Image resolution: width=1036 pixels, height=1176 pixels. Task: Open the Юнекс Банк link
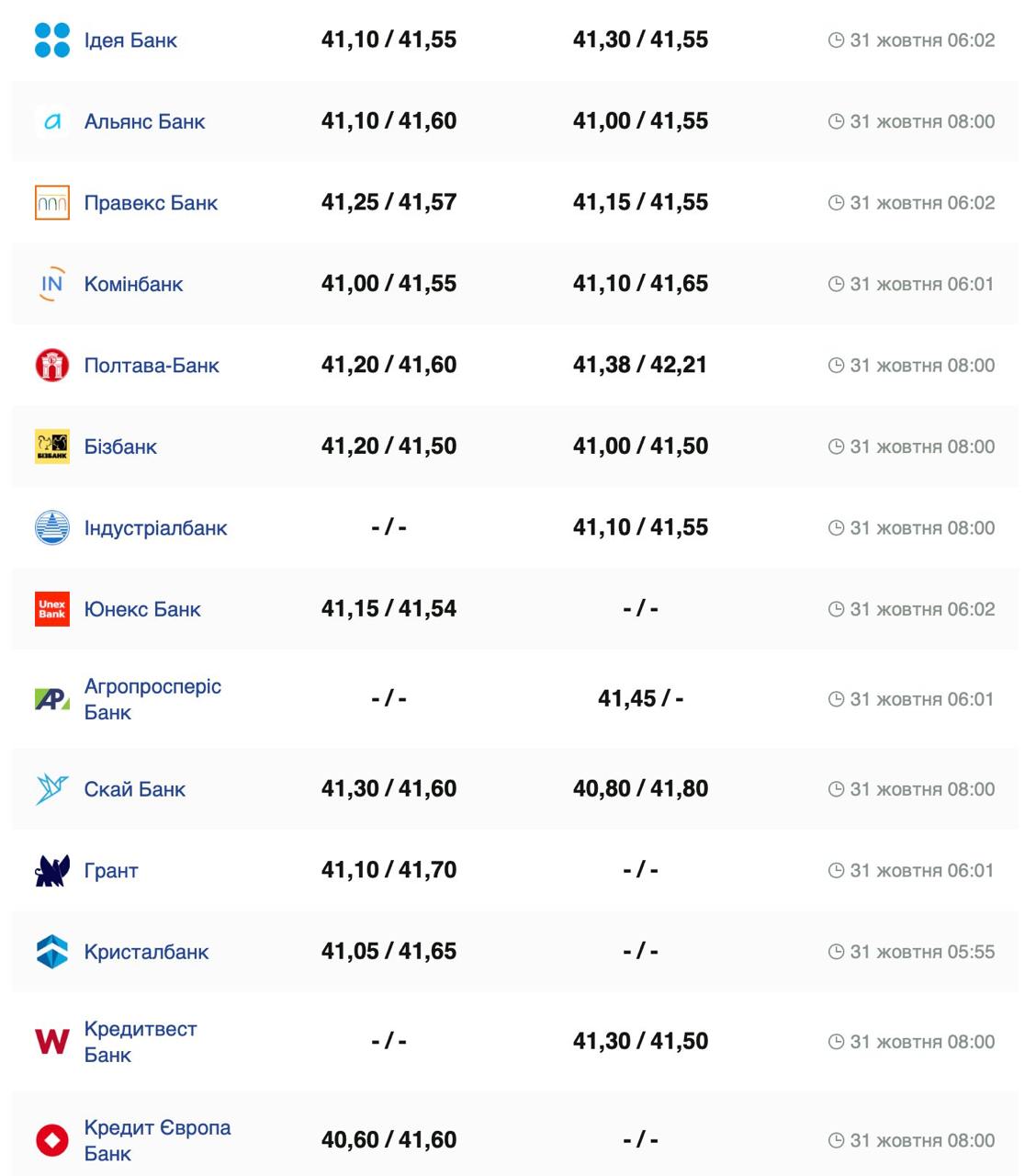(x=142, y=609)
